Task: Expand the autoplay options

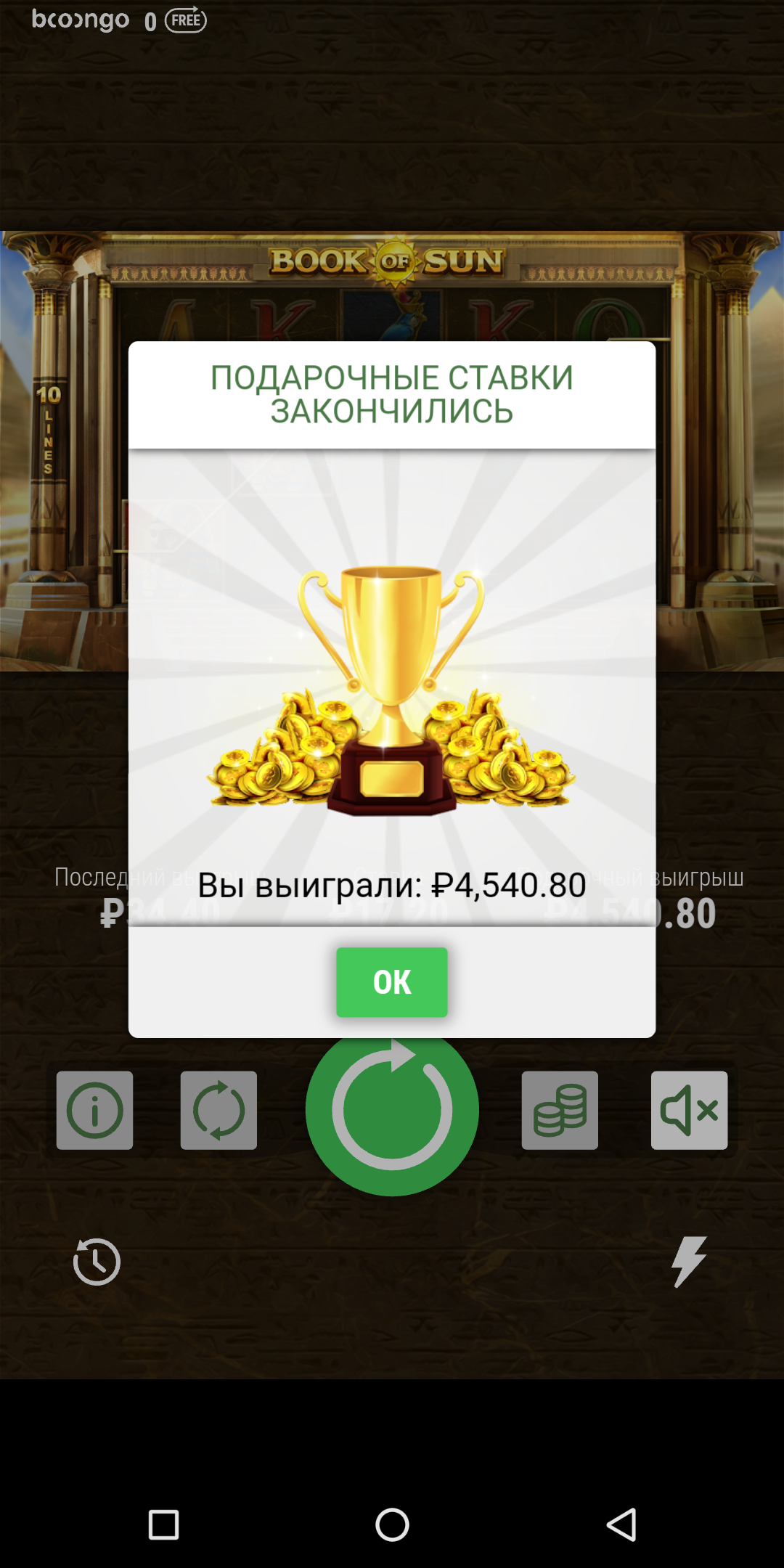Action: (x=219, y=1111)
